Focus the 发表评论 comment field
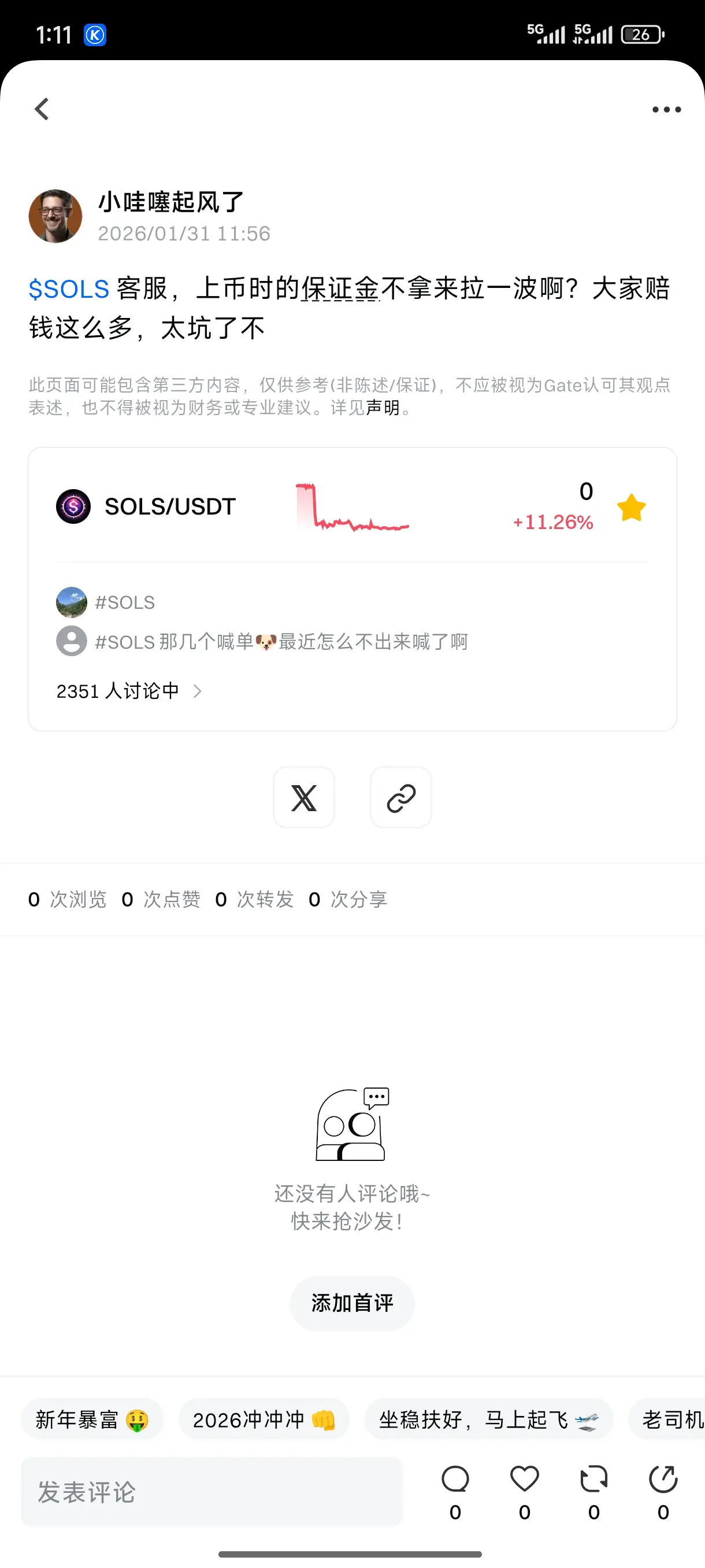Screen dimensions: 705x1568 211,1491
